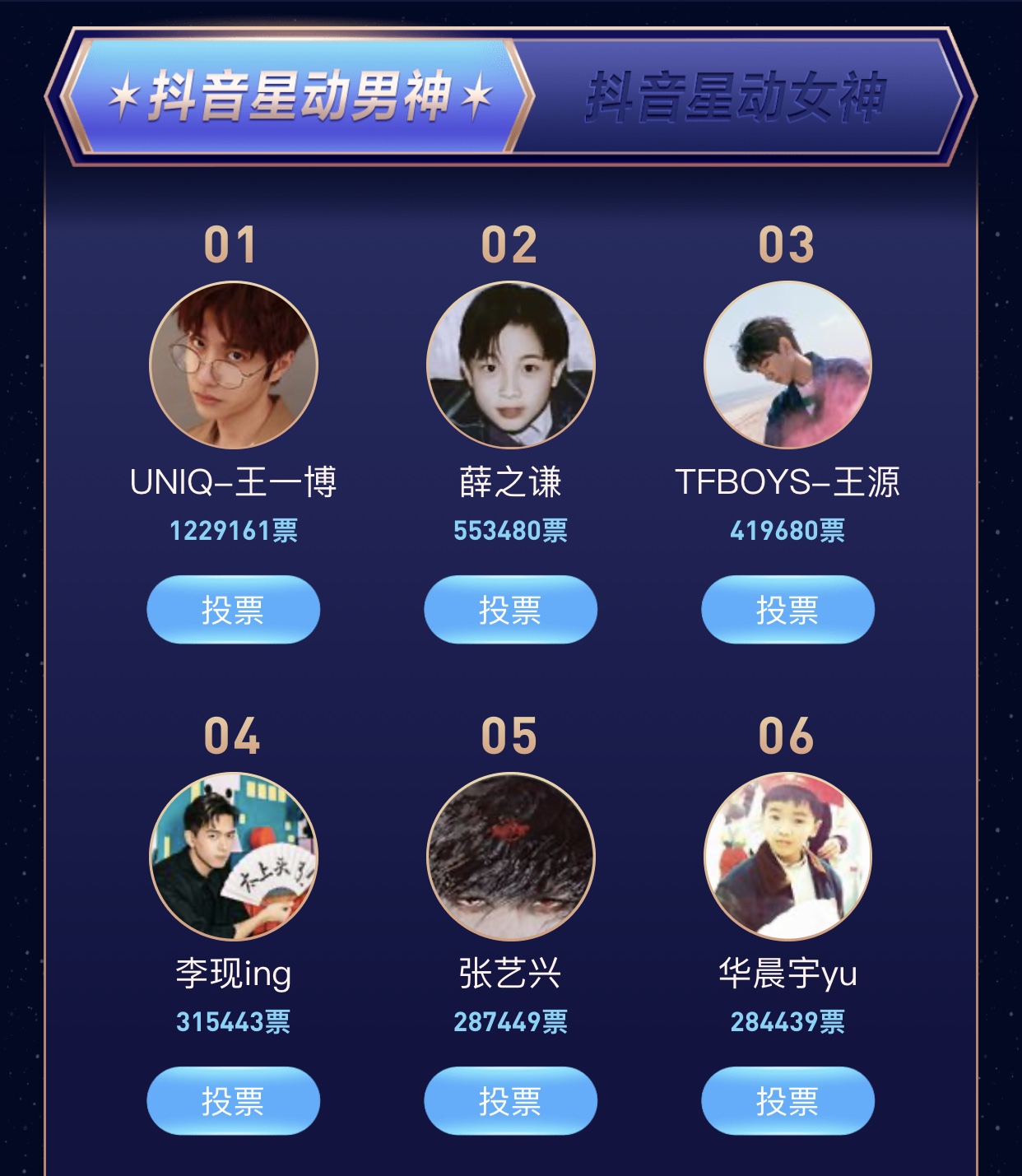Open UNIQ-王一博's avatar
This screenshot has height=1176, width=1022.
coord(233,365)
